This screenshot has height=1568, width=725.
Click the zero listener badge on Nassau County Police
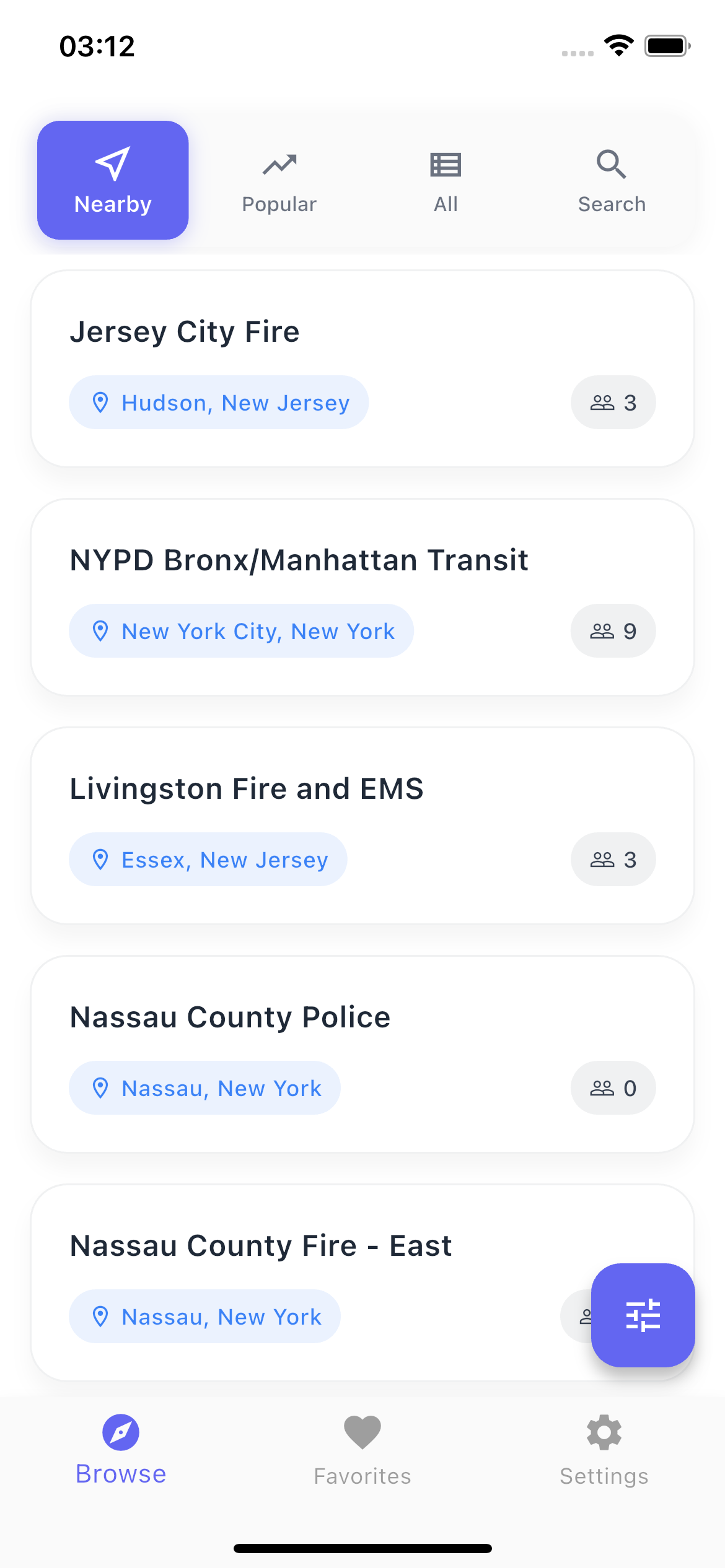click(613, 1087)
